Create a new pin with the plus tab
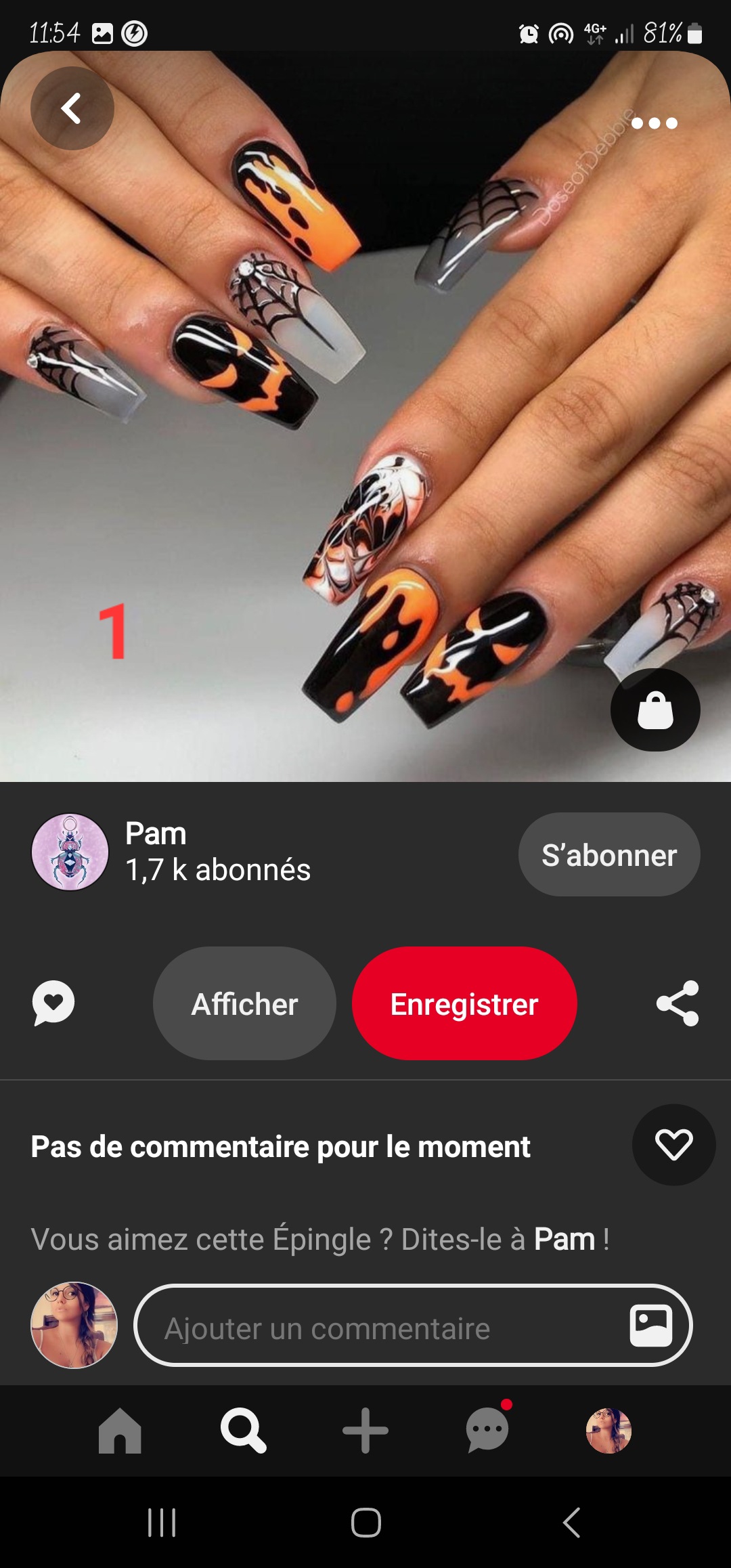 click(x=365, y=1430)
